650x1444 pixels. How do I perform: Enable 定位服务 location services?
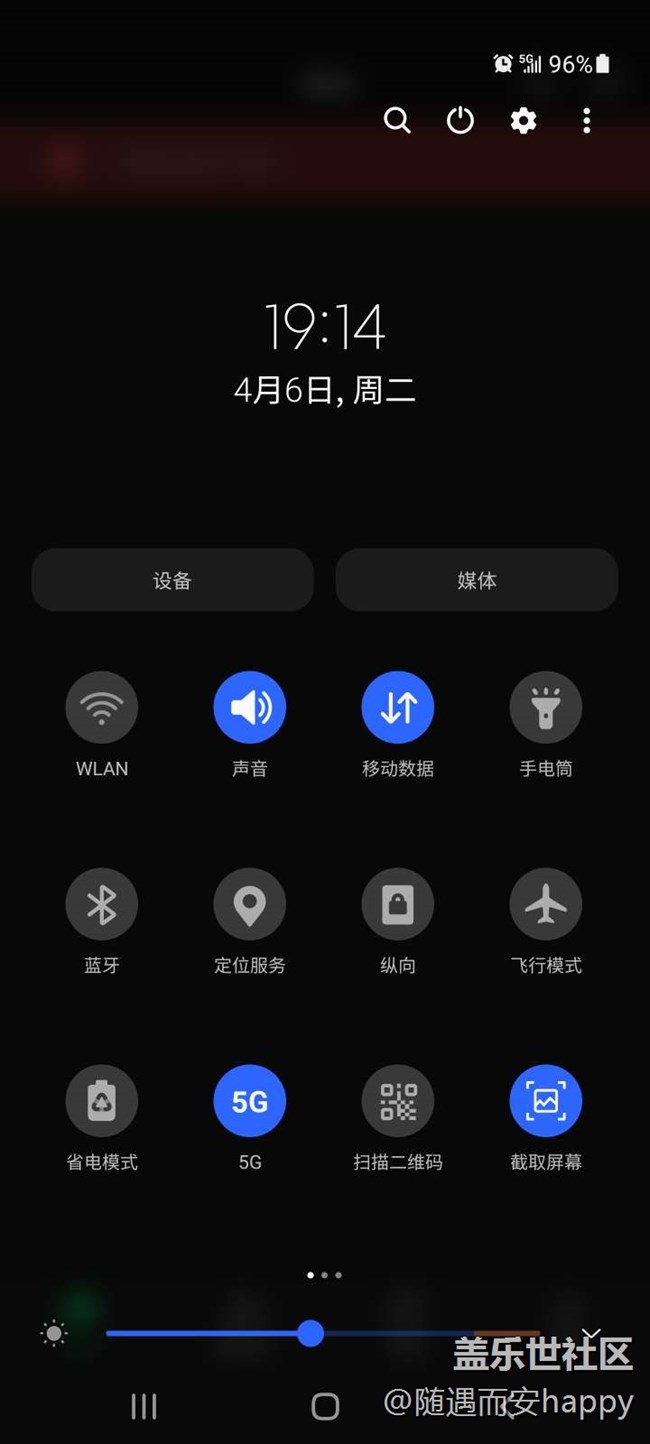(250, 905)
